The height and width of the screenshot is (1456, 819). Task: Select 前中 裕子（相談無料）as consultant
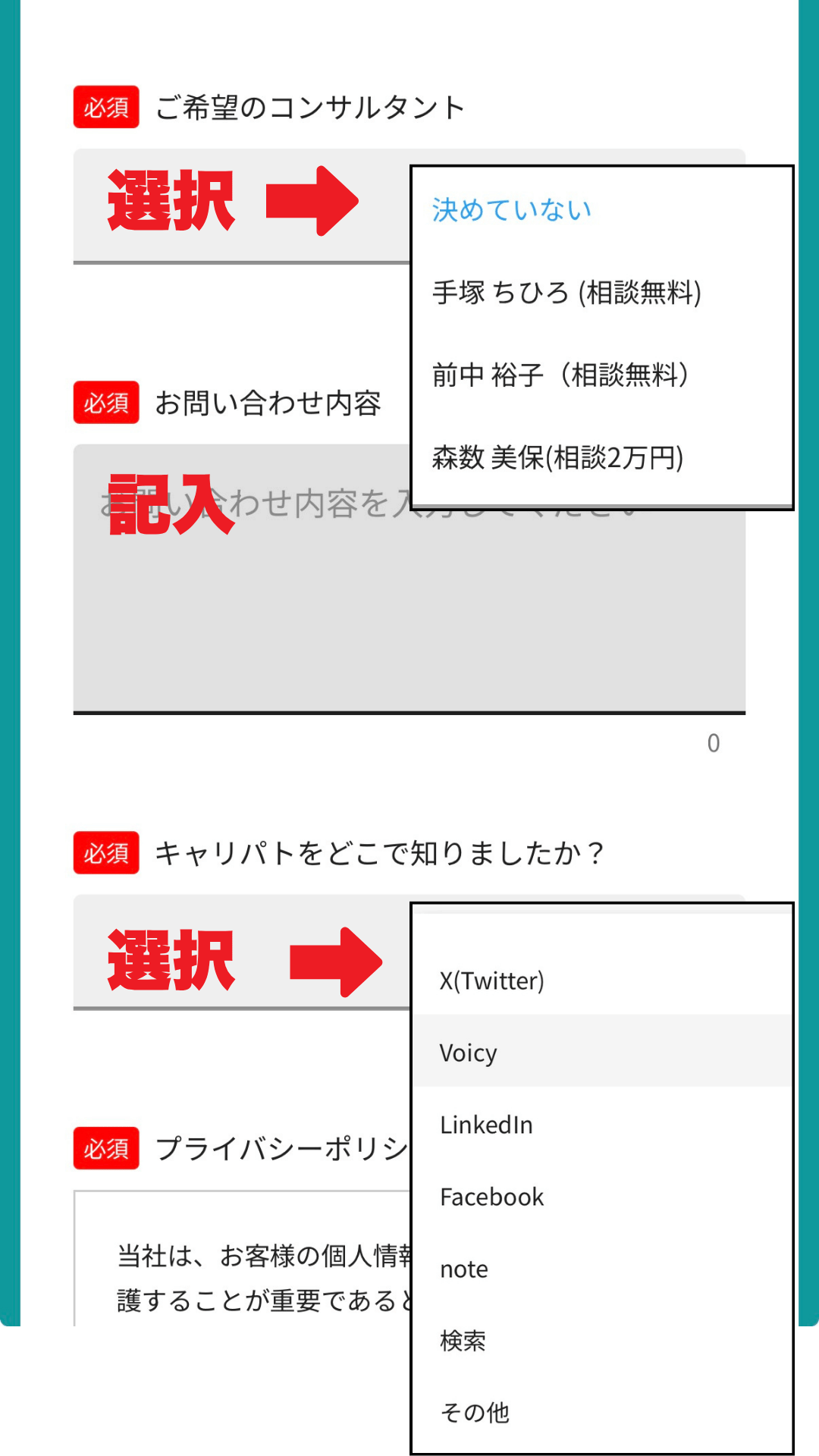point(561,374)
